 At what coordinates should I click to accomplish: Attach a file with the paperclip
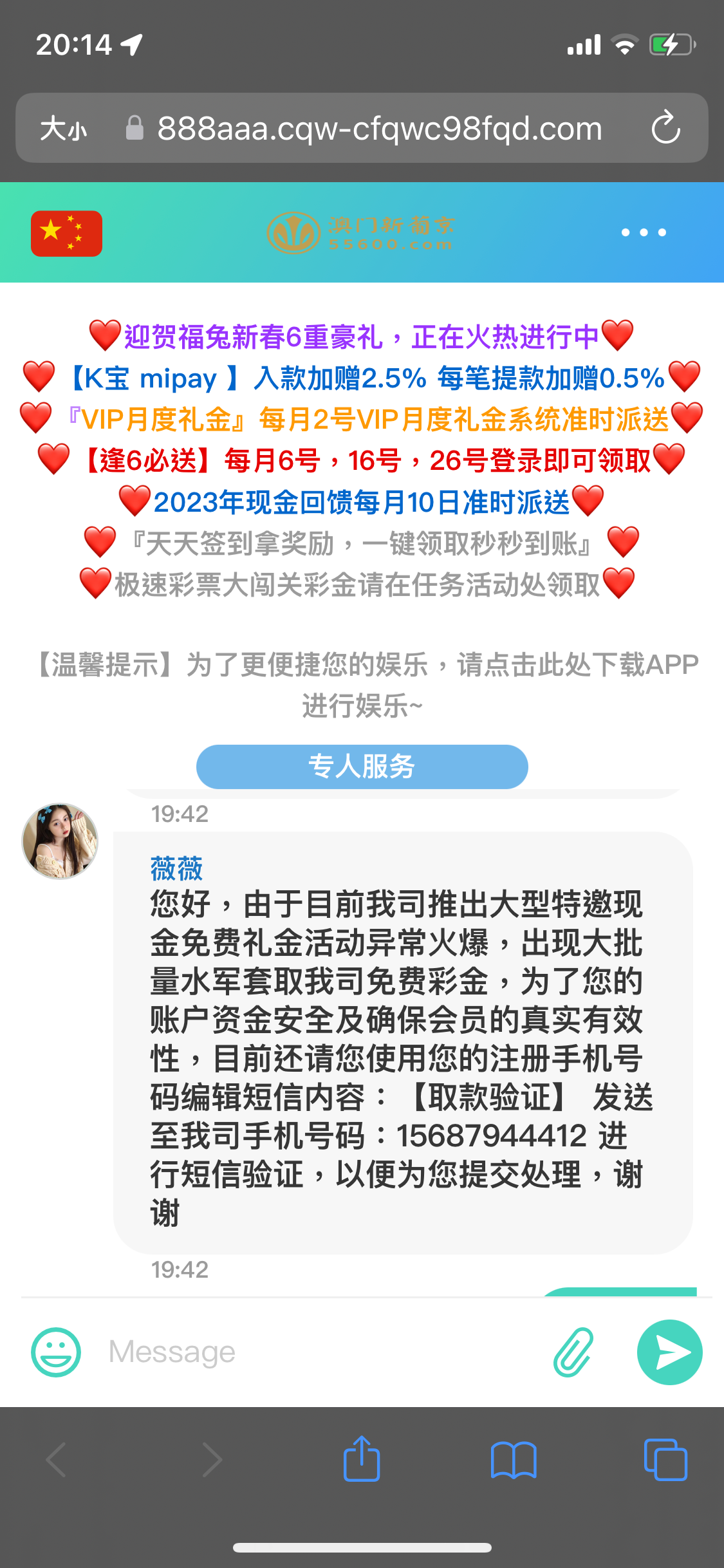click(x=573, y=1352)
